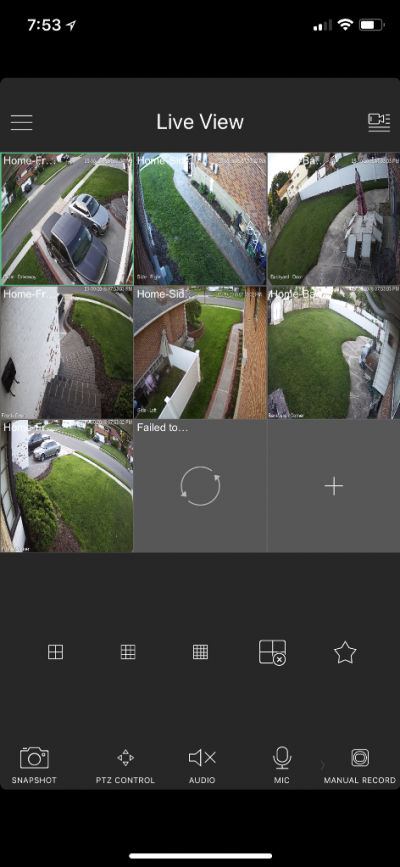The height and width of the screenshot is (867, 400).
Task: Open the front steps camera feed
Action: [x=66, y=352]
